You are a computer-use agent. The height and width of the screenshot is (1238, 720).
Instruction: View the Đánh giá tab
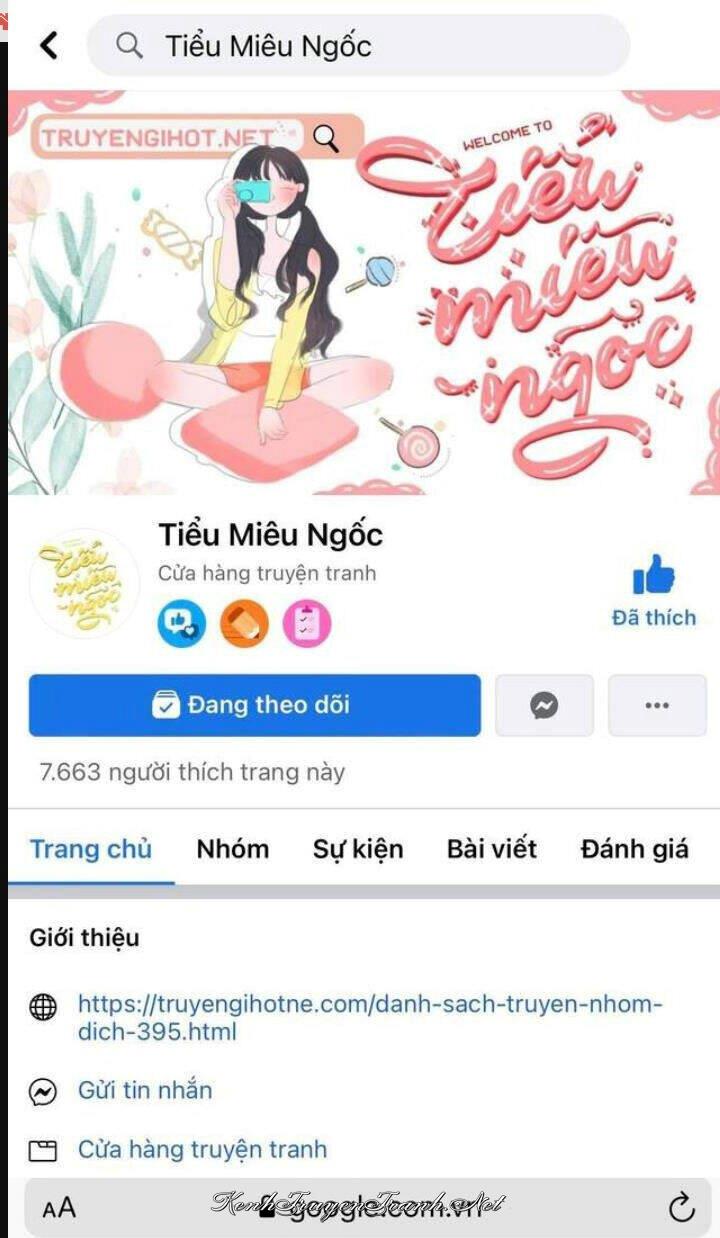tap(634, 849)
